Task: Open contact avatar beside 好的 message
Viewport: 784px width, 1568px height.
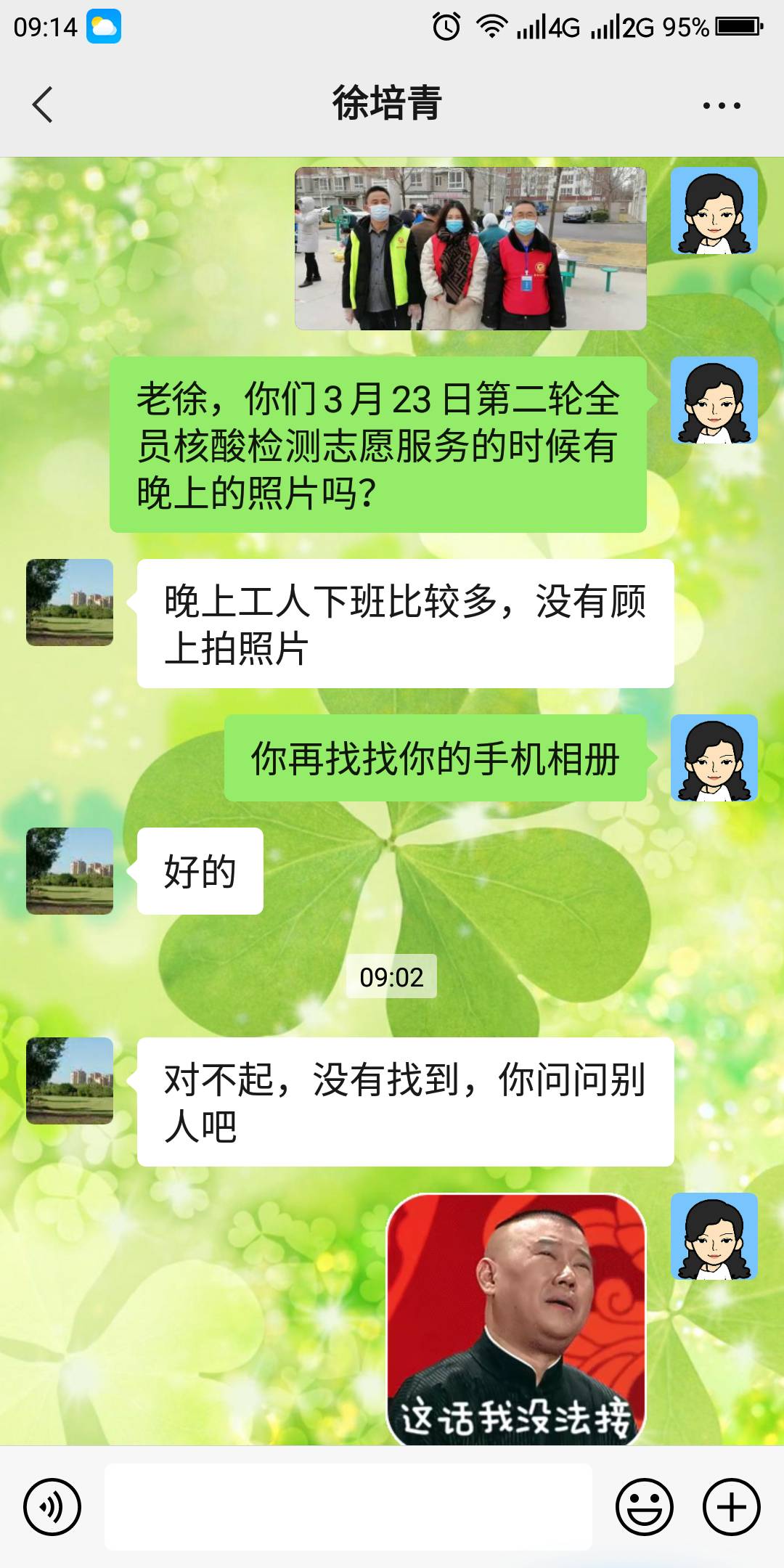Action: point(70,871)
